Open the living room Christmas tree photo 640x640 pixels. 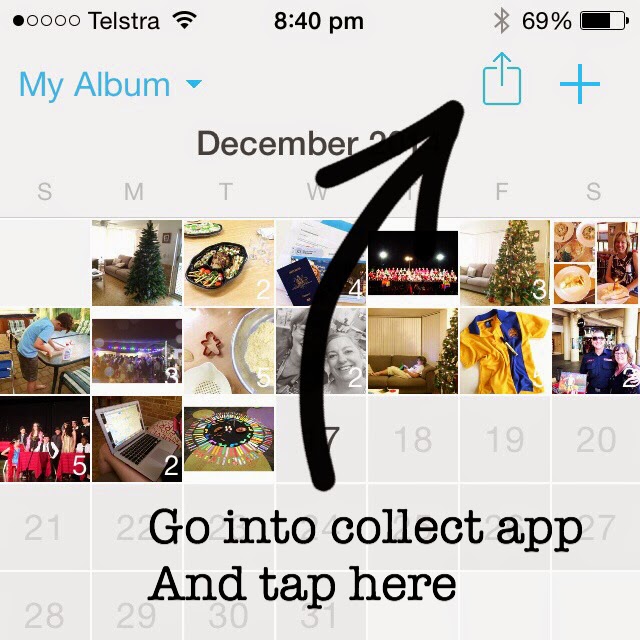point(137,263)
